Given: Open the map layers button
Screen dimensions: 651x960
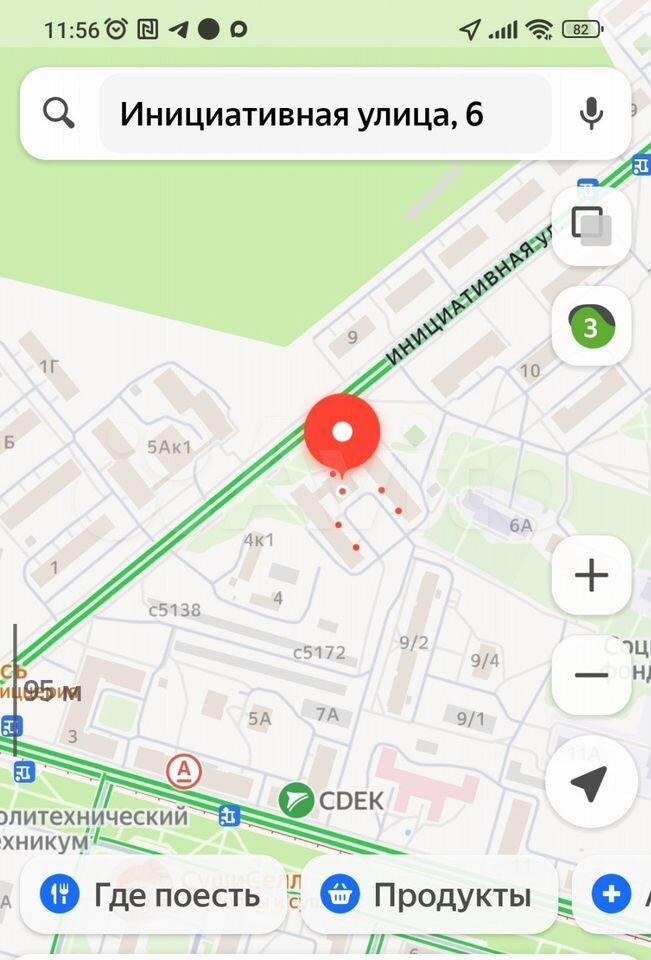Looking at the screenshot, I should (x=591, y=226).
